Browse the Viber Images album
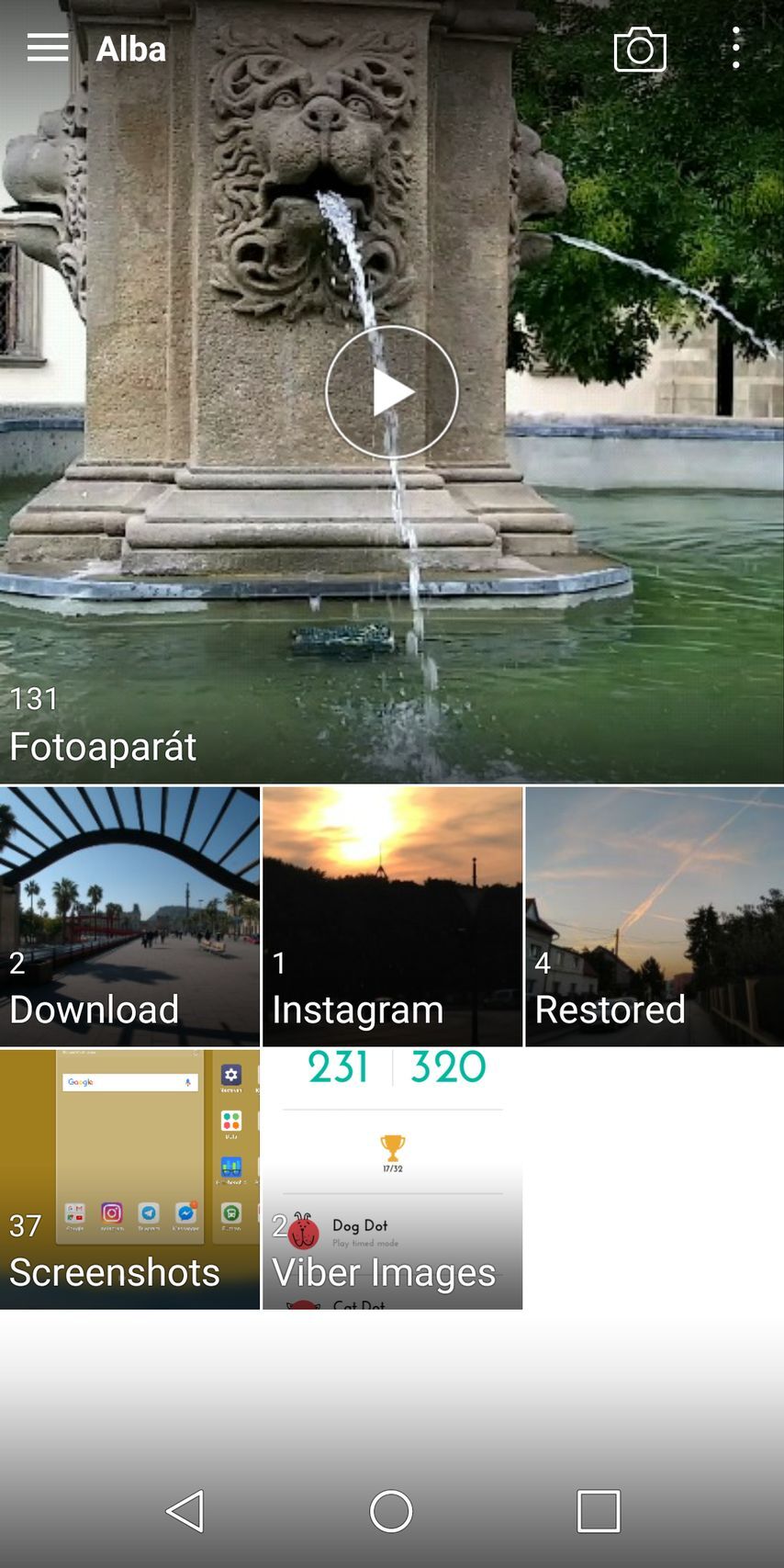 coord(392,1179)
